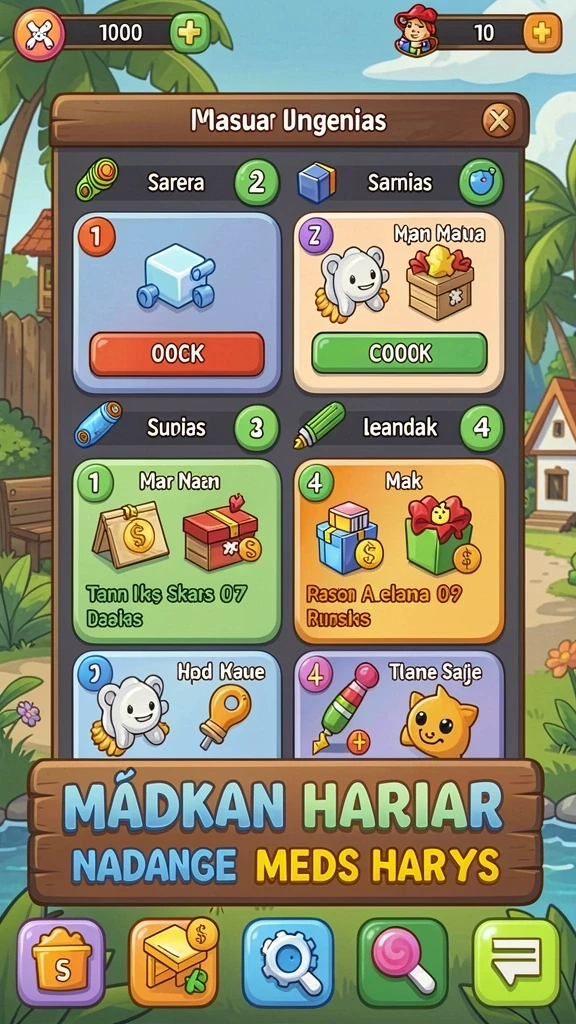The image size is (576, 1024).
Task: Tap the green COOOK button
Action: point(400,353)
